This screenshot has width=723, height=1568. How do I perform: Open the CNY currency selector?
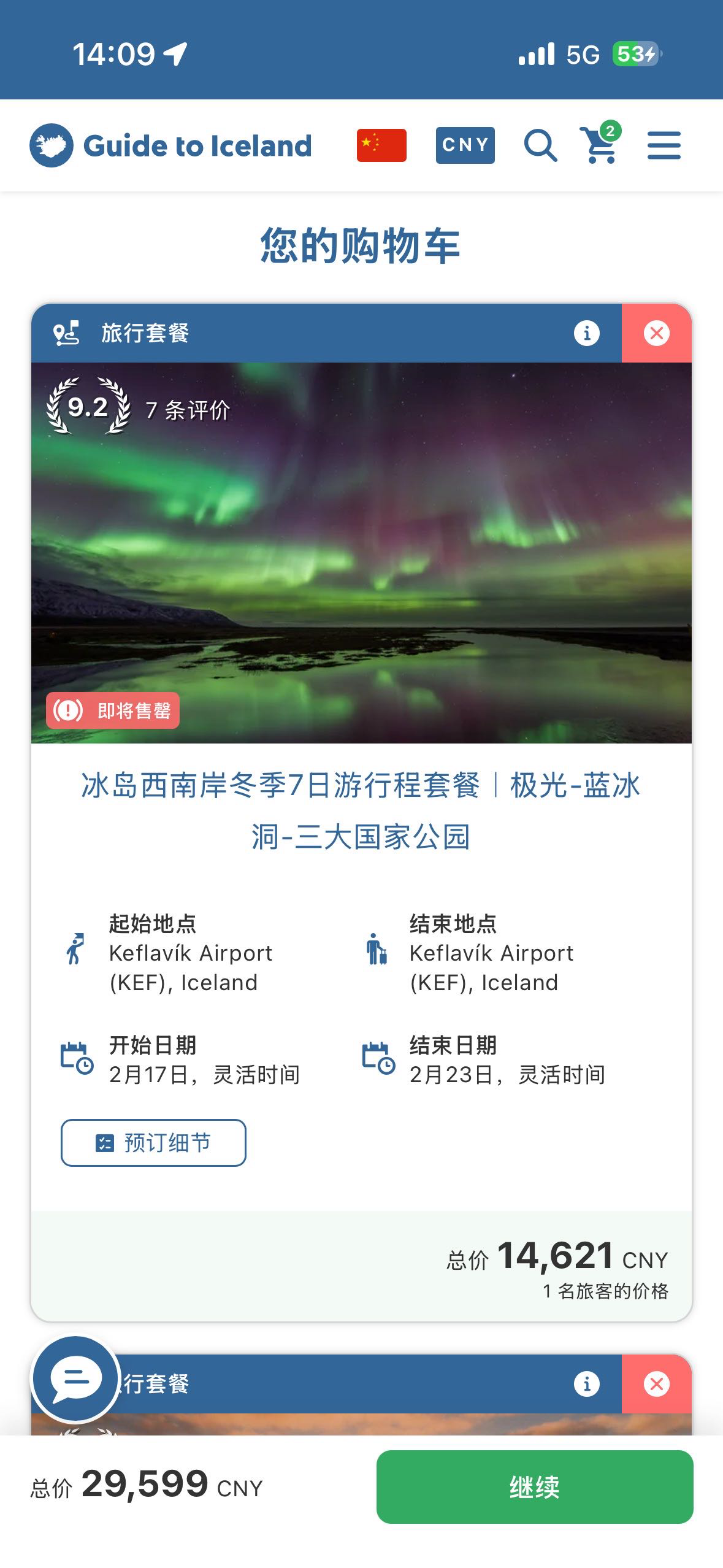(465, 144)
